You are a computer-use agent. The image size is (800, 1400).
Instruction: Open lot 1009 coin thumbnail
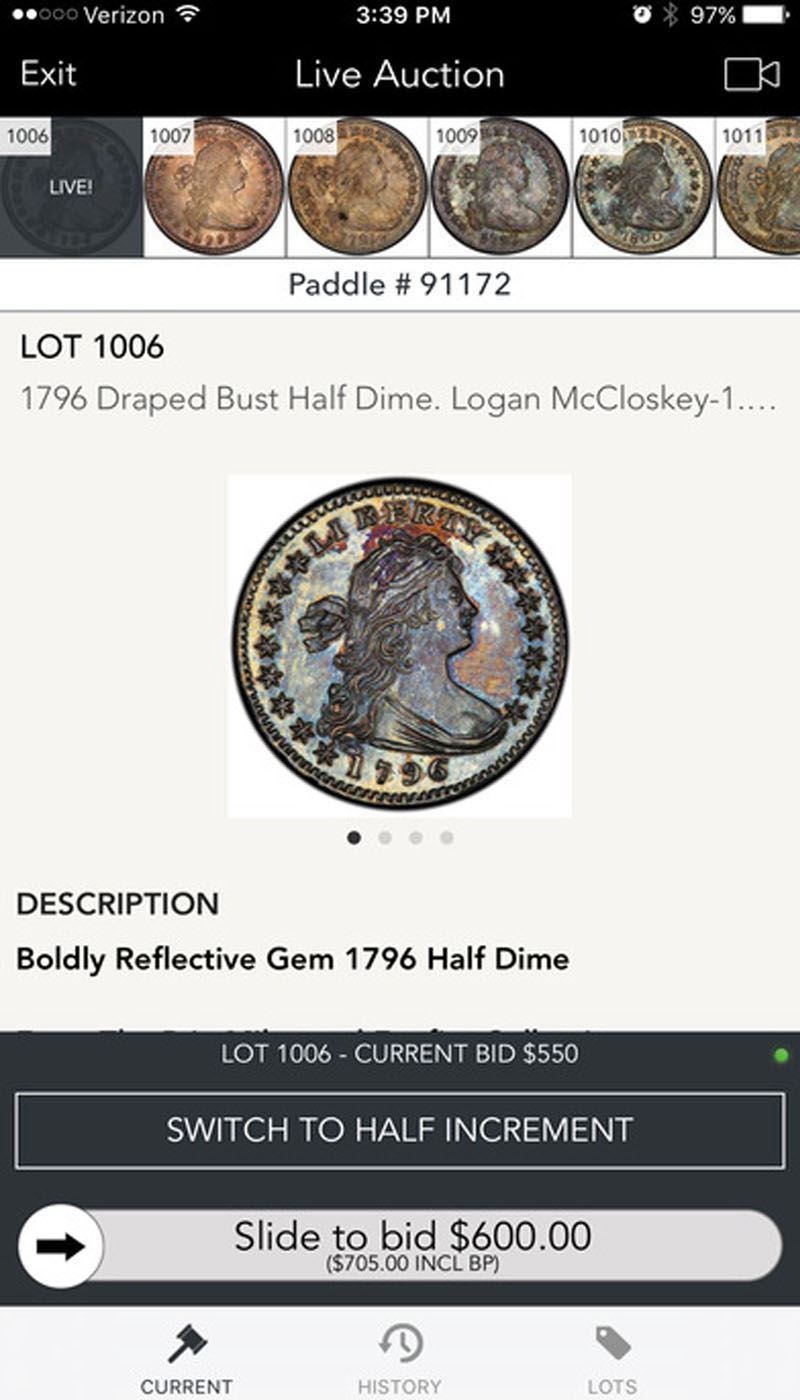(500, 188)
